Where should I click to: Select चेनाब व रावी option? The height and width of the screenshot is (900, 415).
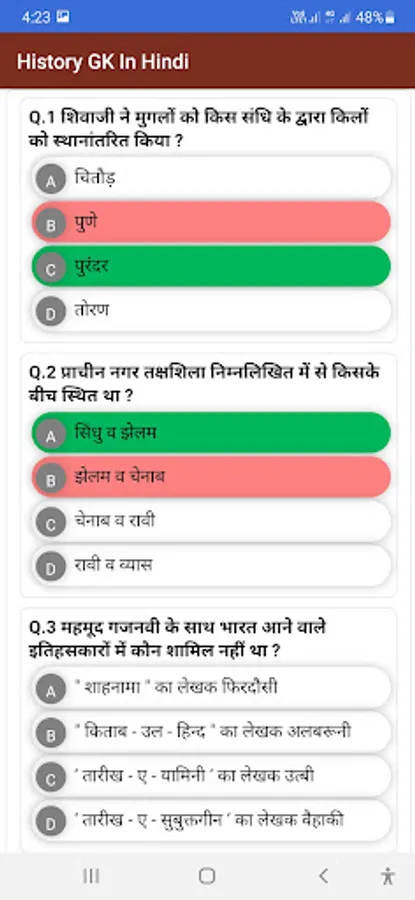click(x=211, y=521)
